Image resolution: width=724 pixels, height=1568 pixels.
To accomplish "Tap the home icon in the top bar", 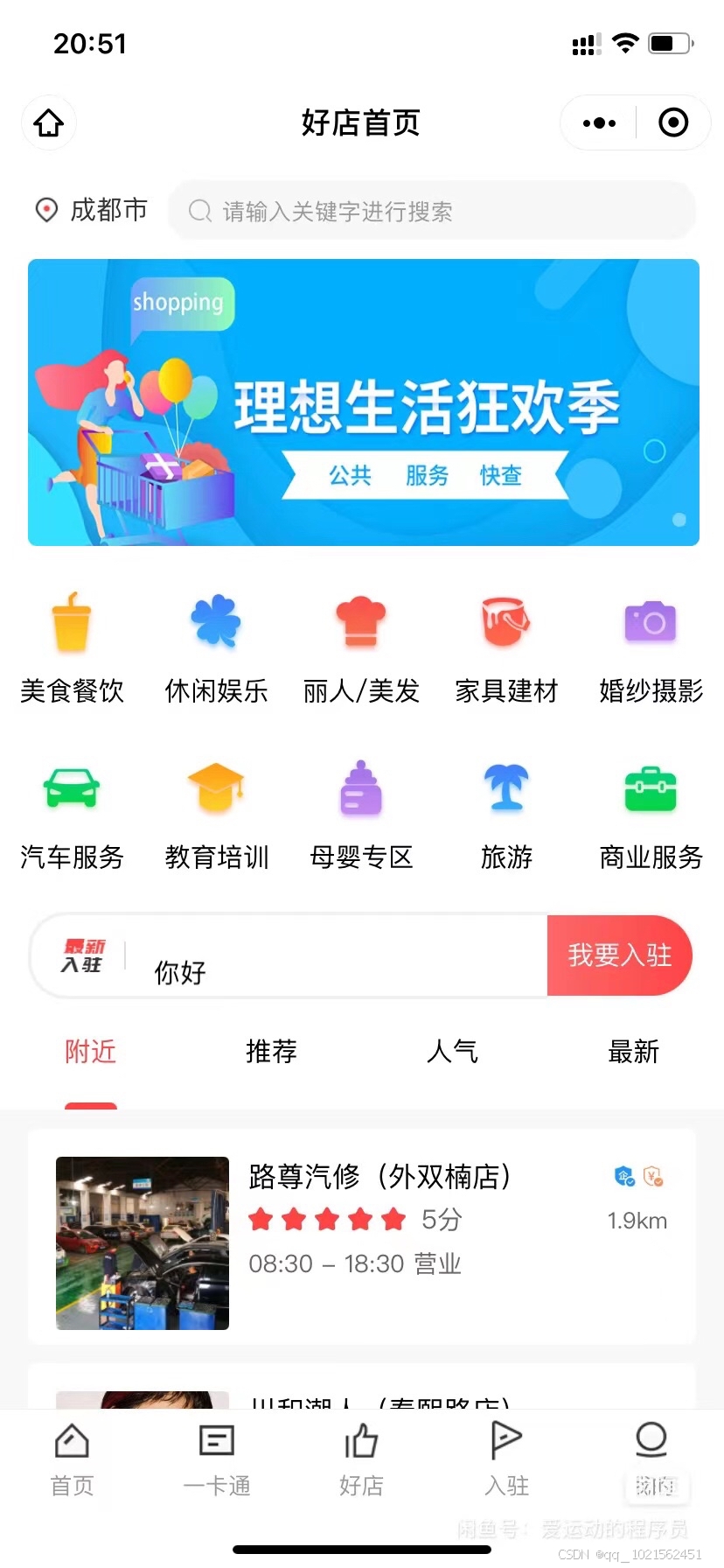I will [49, 122].
